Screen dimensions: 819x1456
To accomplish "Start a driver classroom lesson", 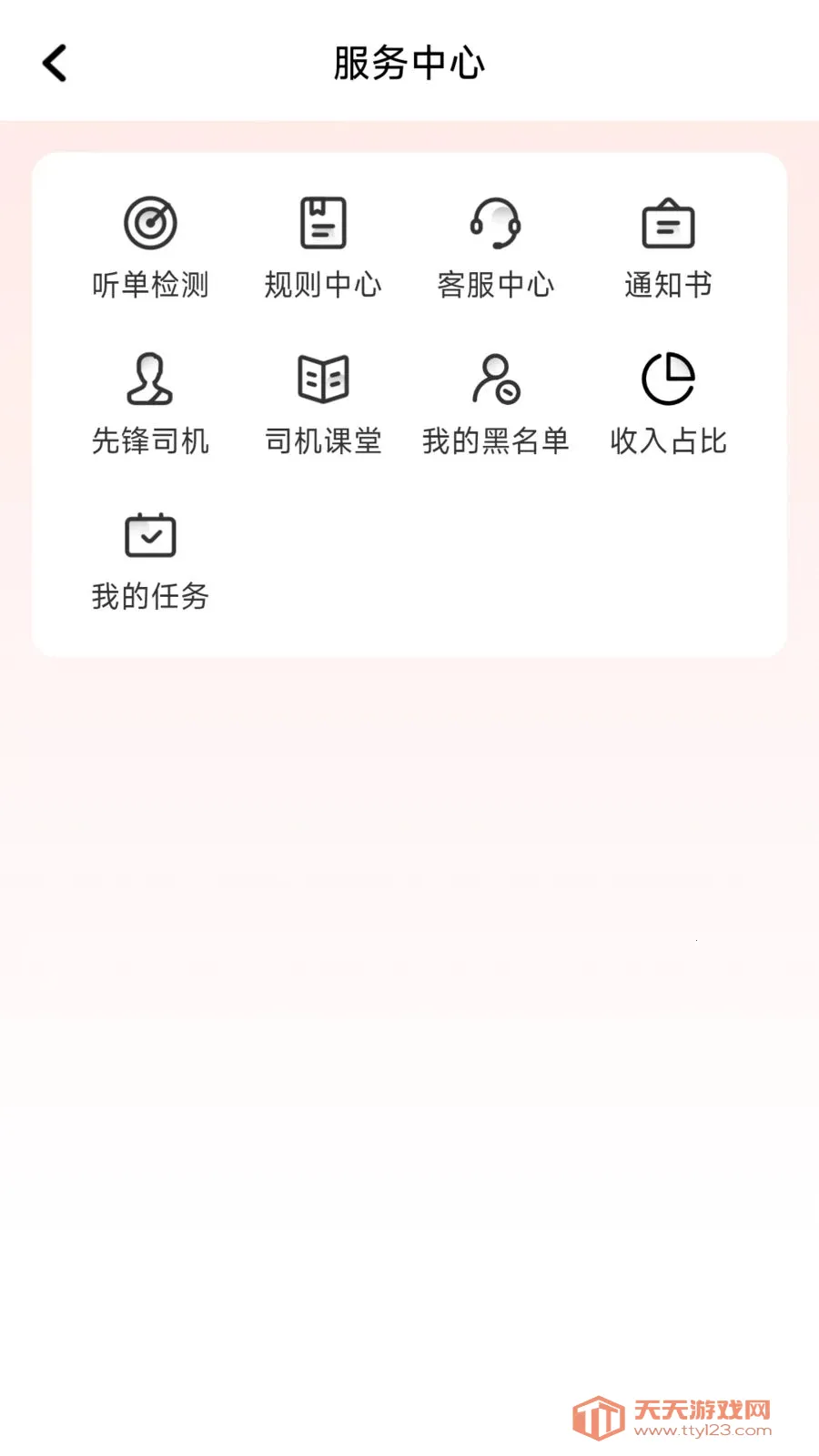I will [322, 403].
